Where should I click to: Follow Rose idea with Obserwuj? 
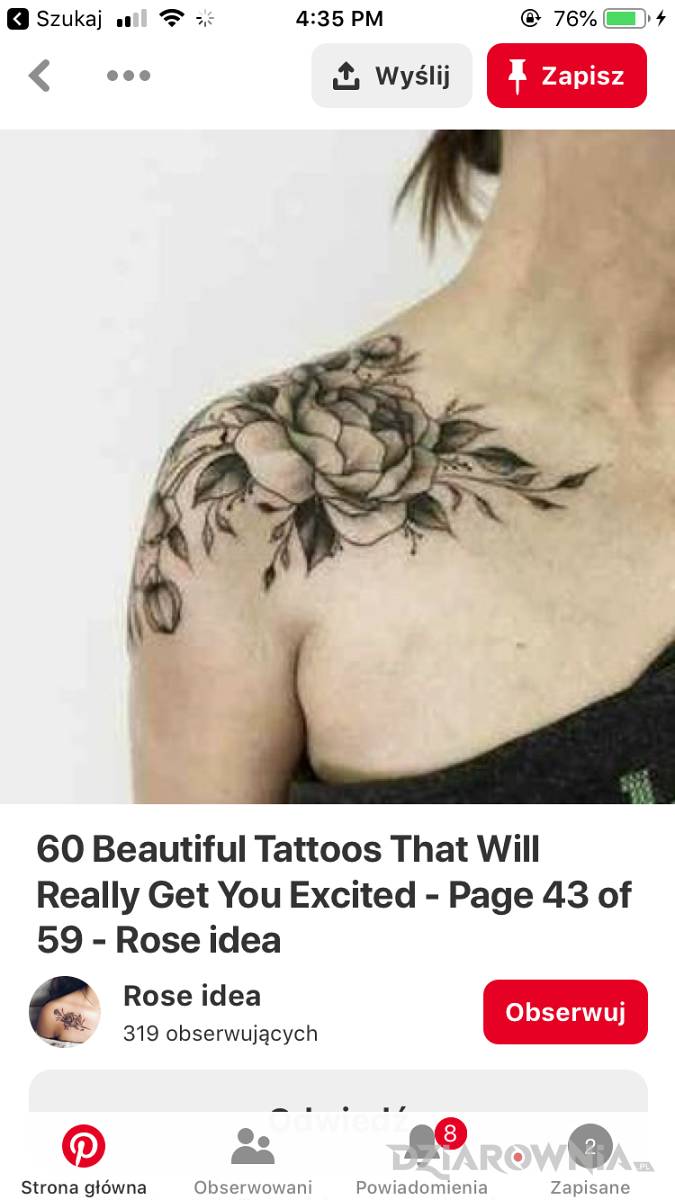pyautogui.click(x=565, y=1012)
